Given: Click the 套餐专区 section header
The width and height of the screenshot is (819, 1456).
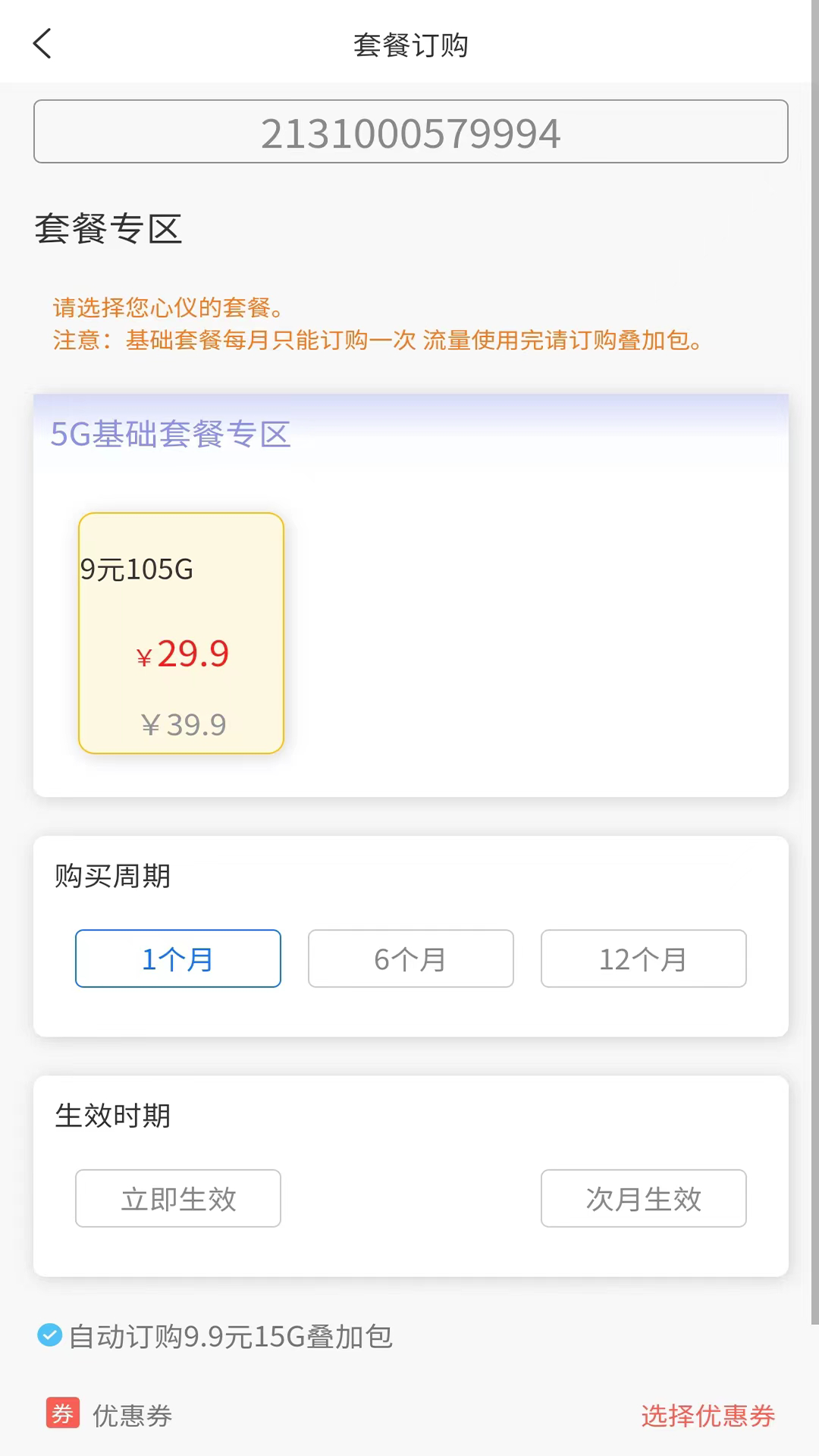Looking at the screenshot, I should (108, 229).
